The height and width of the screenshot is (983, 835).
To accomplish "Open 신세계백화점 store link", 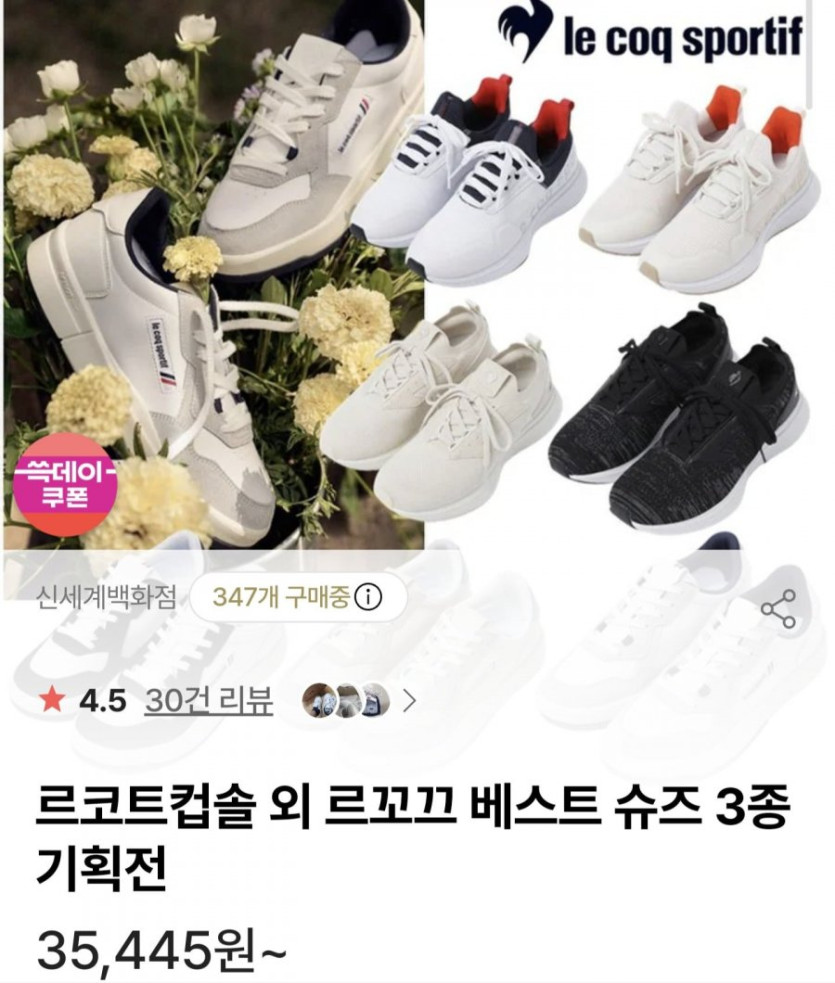I will point(106,599).
